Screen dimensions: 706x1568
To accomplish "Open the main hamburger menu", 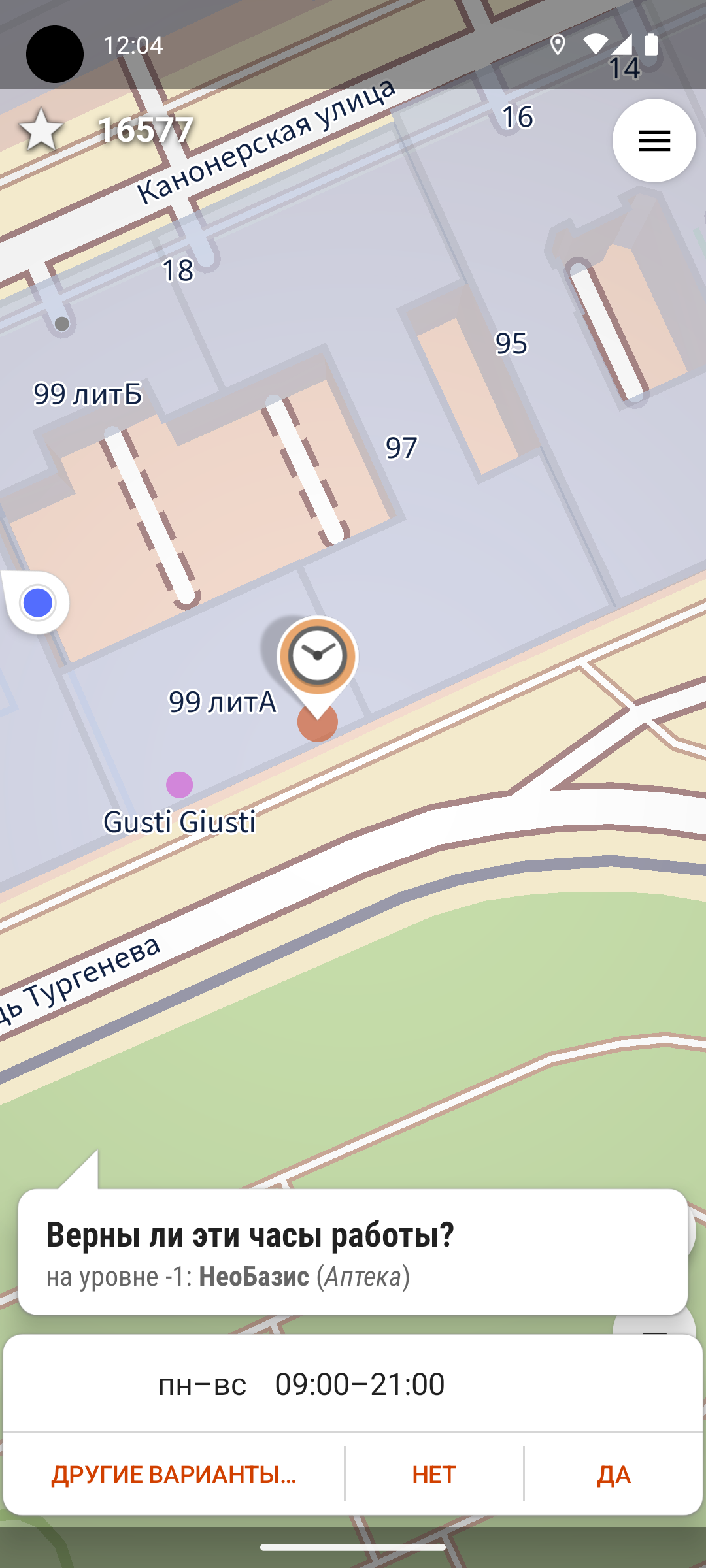I will (x=654, y=140).
